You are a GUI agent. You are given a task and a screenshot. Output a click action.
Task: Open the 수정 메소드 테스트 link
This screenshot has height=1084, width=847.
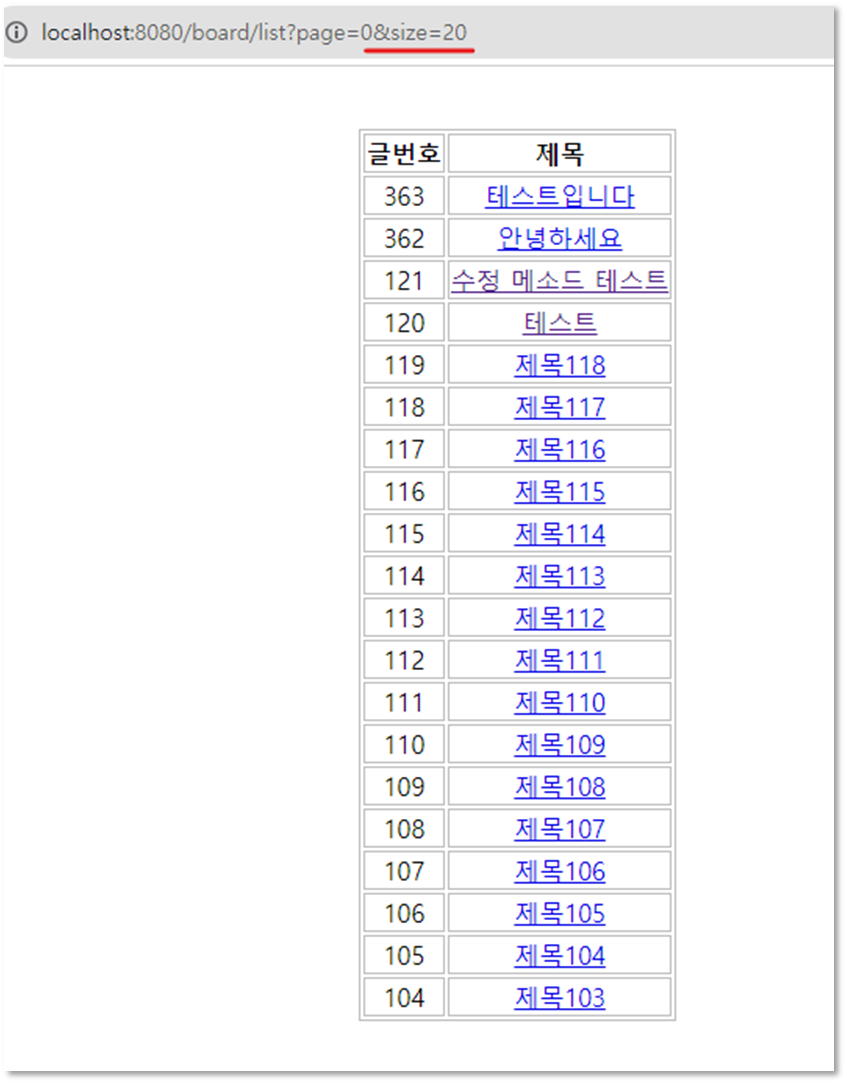click(x=559, y=281)
